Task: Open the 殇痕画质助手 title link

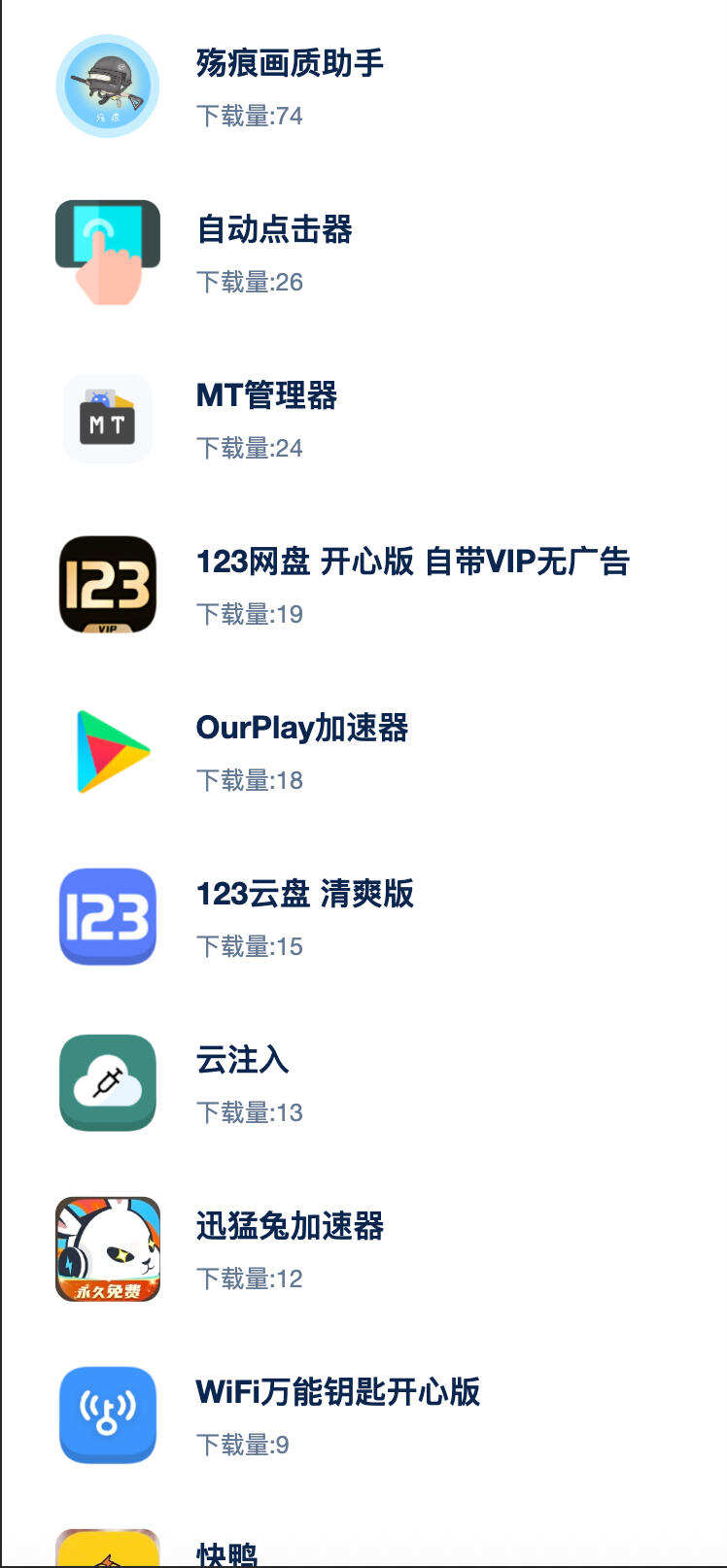Action: point(289,63)
